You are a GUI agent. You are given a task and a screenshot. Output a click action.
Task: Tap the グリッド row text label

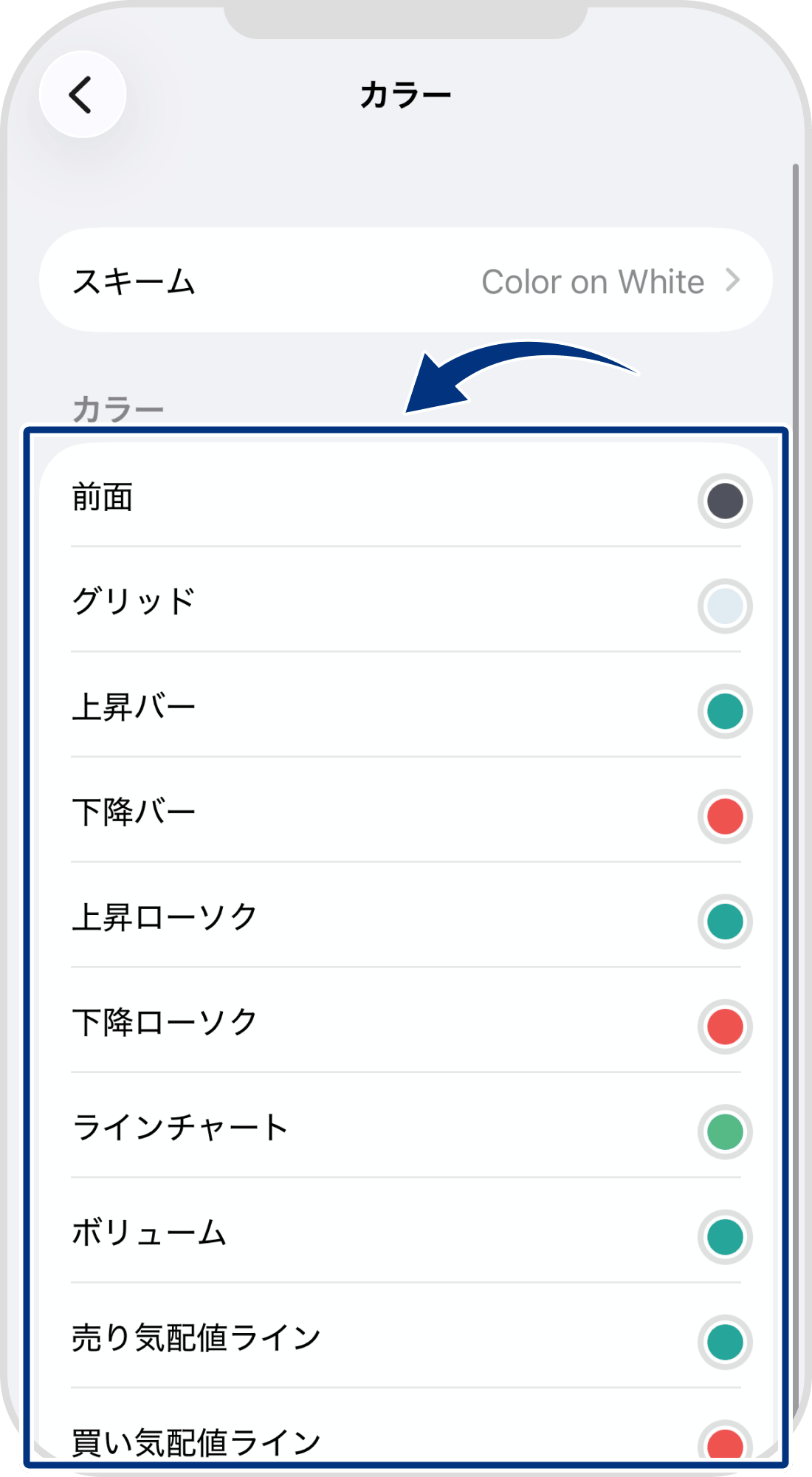(x=133, y=600)
